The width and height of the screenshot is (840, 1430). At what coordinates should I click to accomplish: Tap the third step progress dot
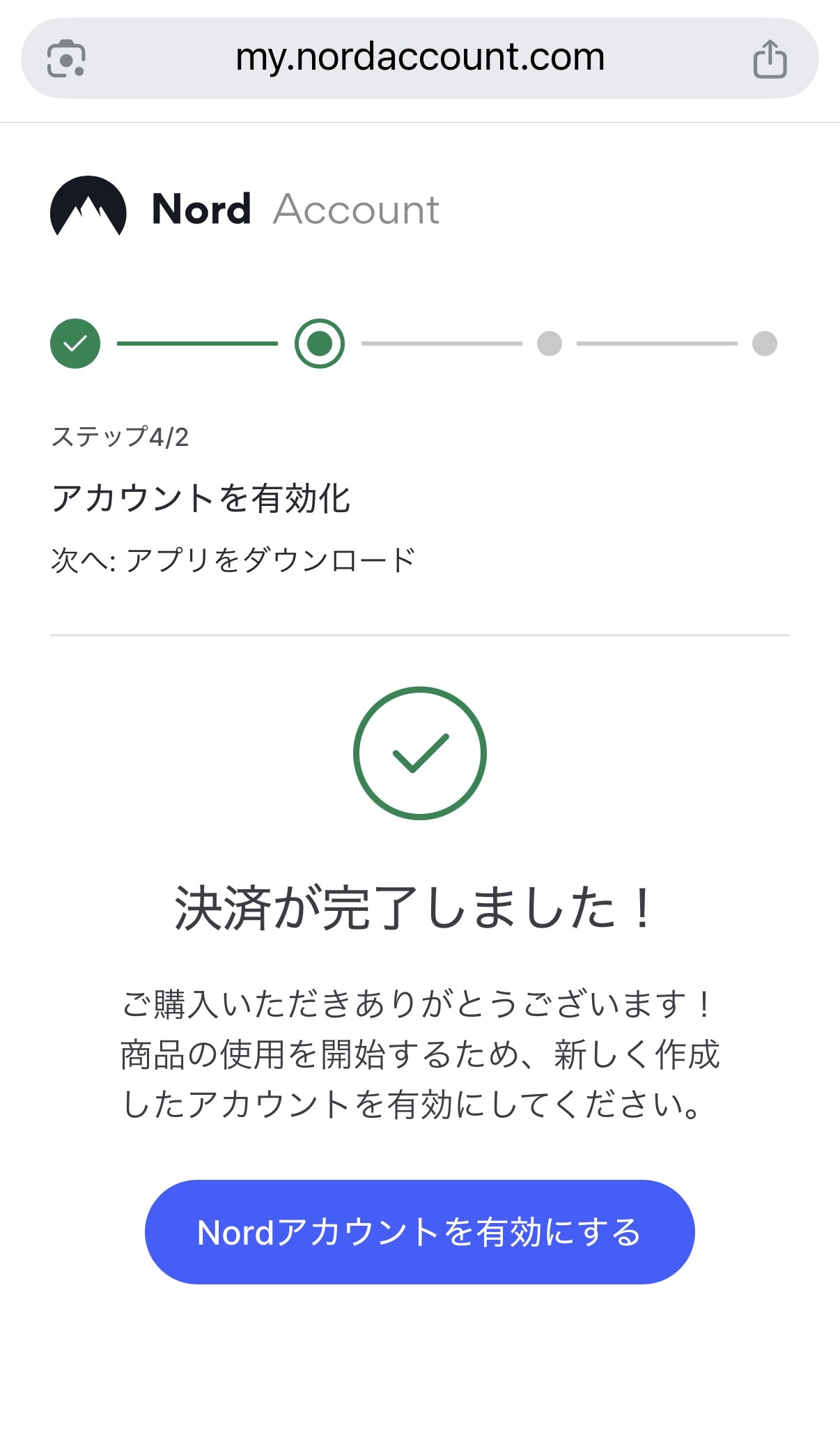pos(549,343)
